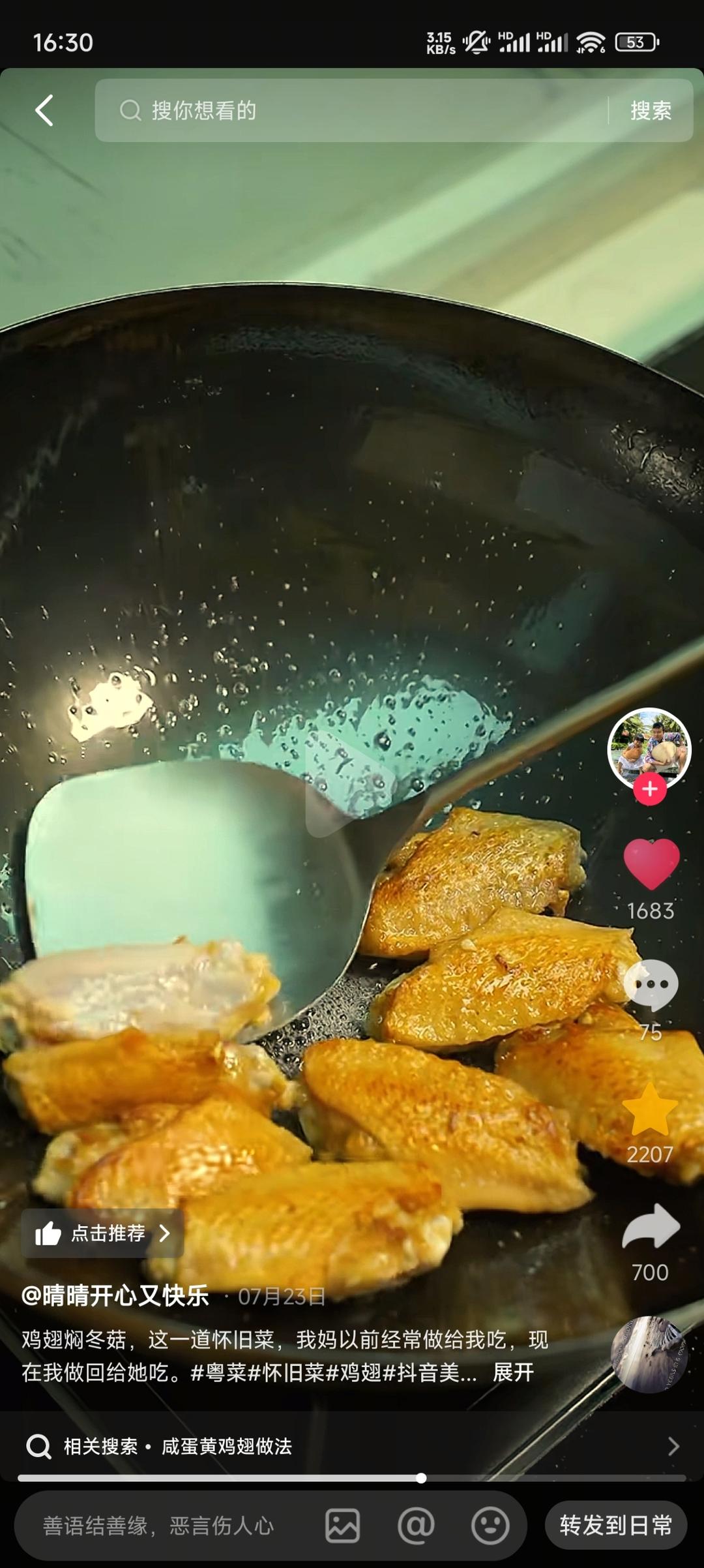Mention someone with the @ icon

(416, 1526)
